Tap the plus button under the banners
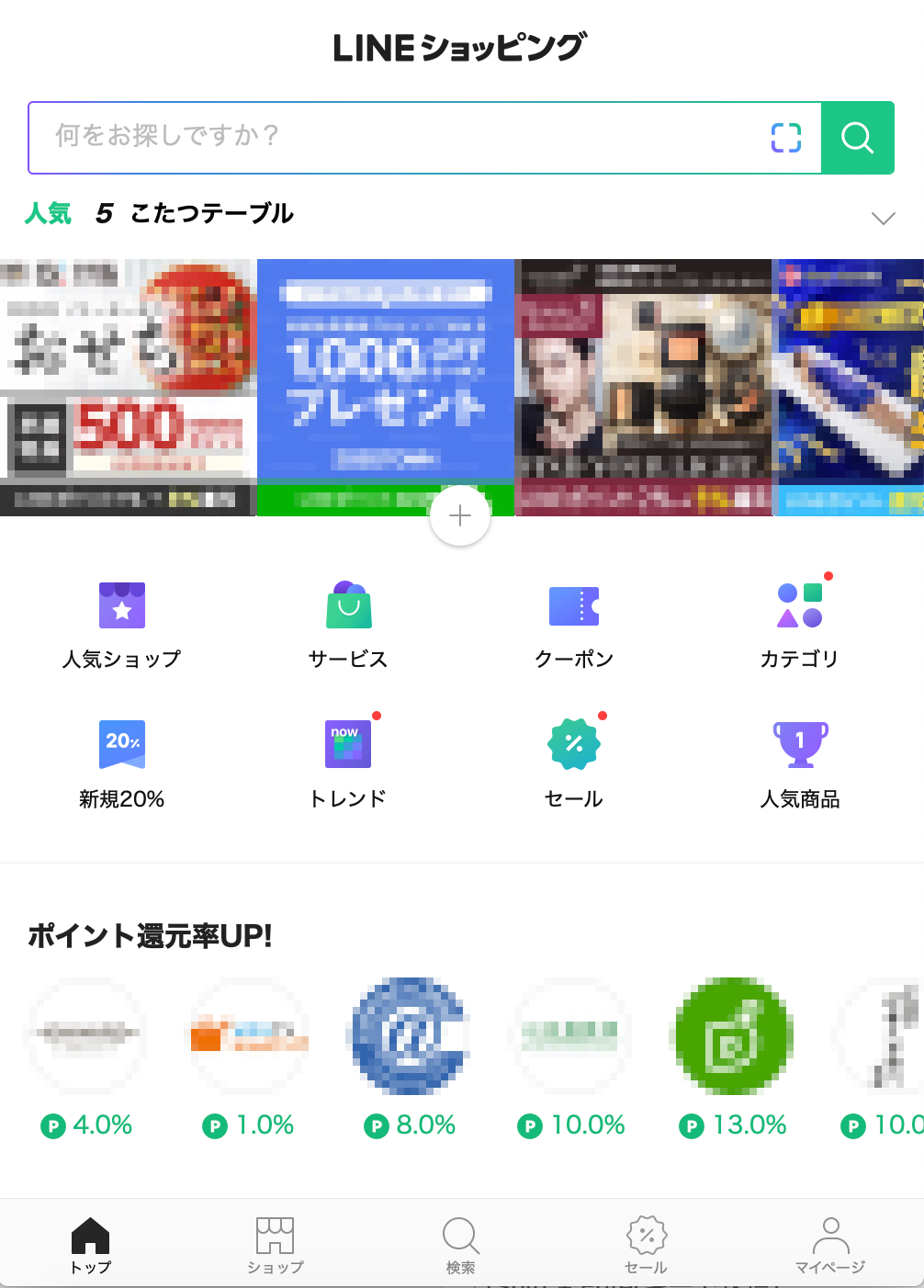The height and width of the screenshot is (1288, 924). tap(460, 516)
